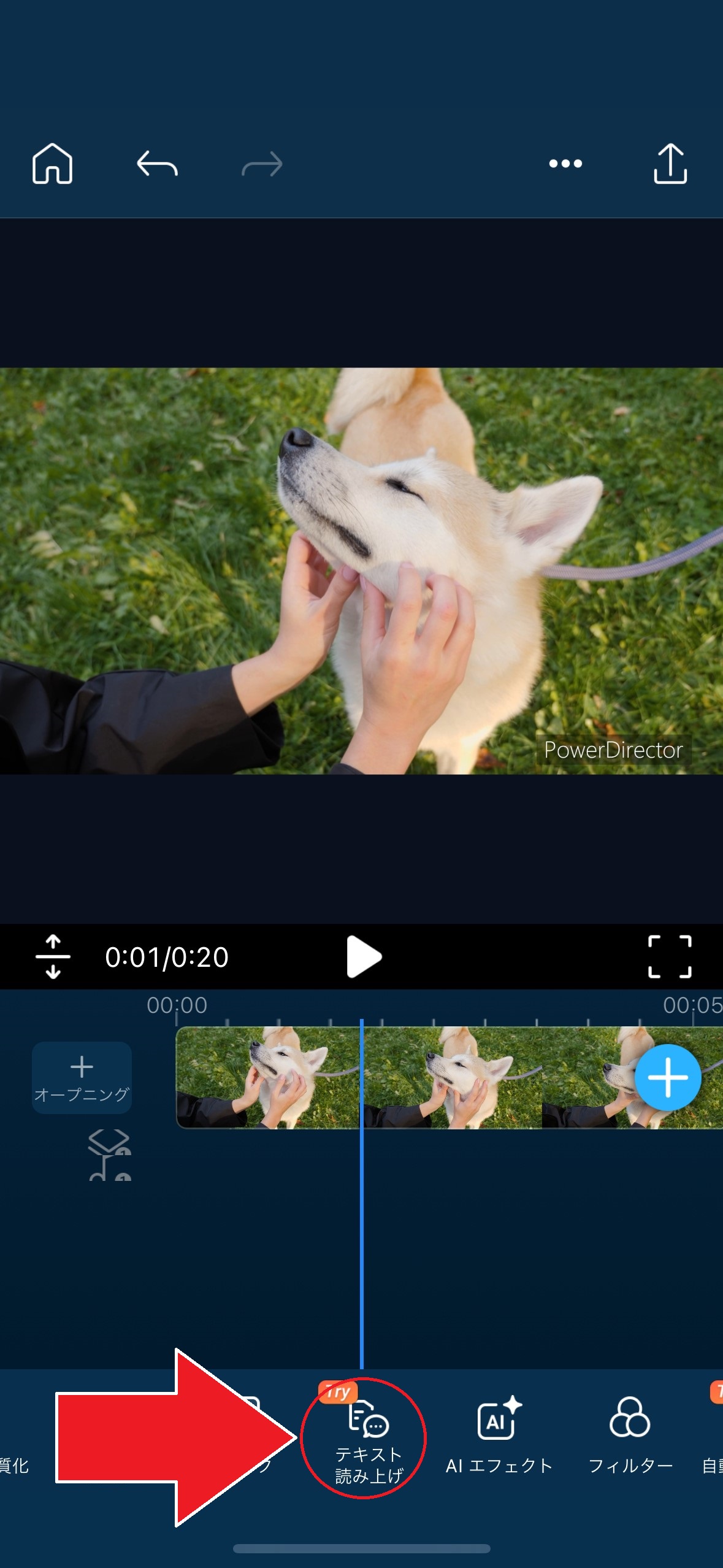Expand the preview to fullscreen
Screen dimensions: 723x1568
670,956
